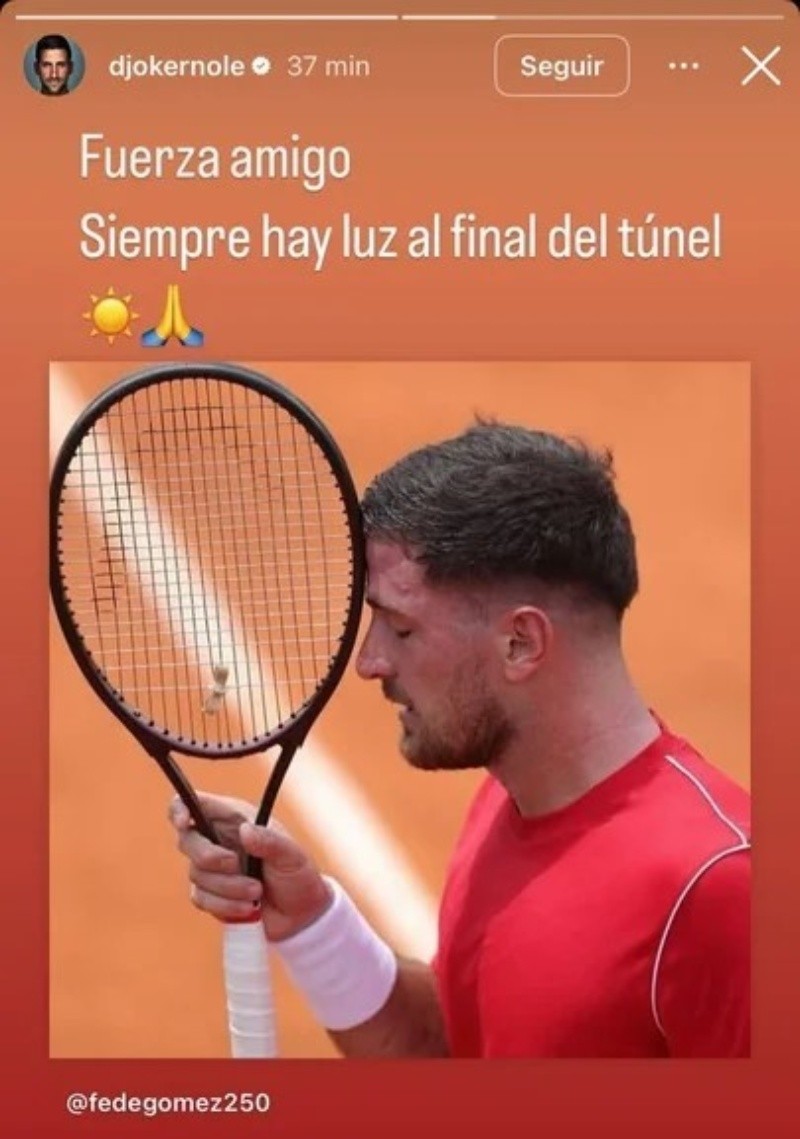Open the @fedegomez250 mention
Image resolution: width=800 pixels, height=1139 pixels.
[x=167, y=1104]
